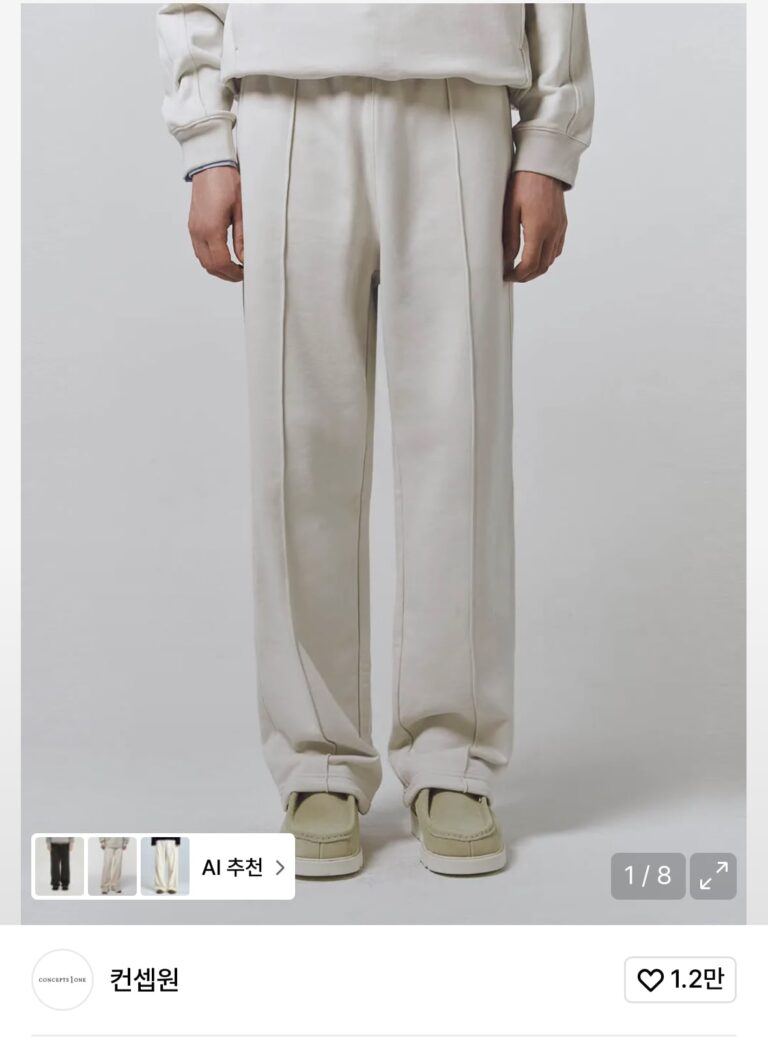This screenshot has width=768, height=1043.
Task: Open the 컨셉원 brand page
Action: [x=144, y=979]
